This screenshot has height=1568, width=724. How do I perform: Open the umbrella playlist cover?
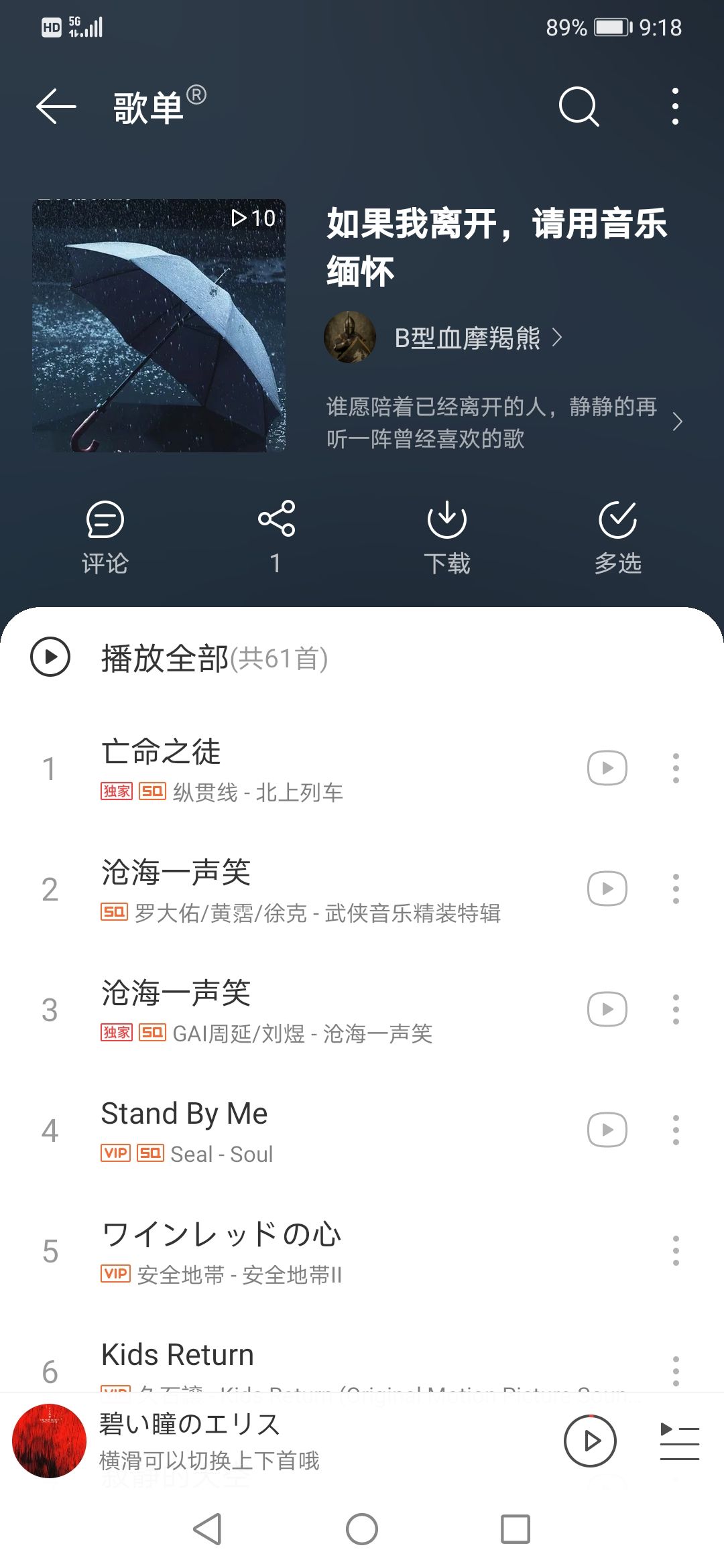[159, 325]
